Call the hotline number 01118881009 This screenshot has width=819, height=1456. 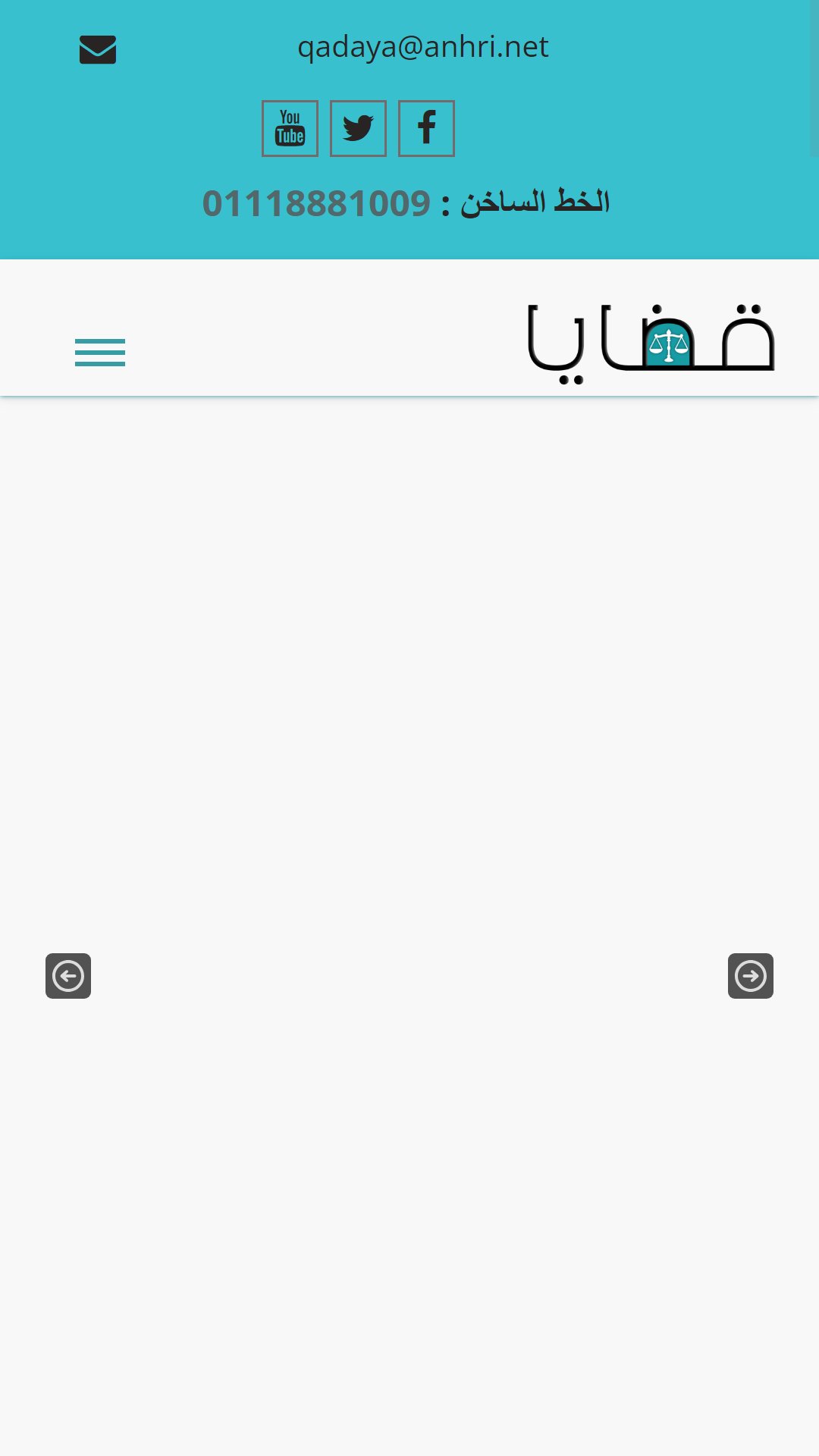(316, 203)
